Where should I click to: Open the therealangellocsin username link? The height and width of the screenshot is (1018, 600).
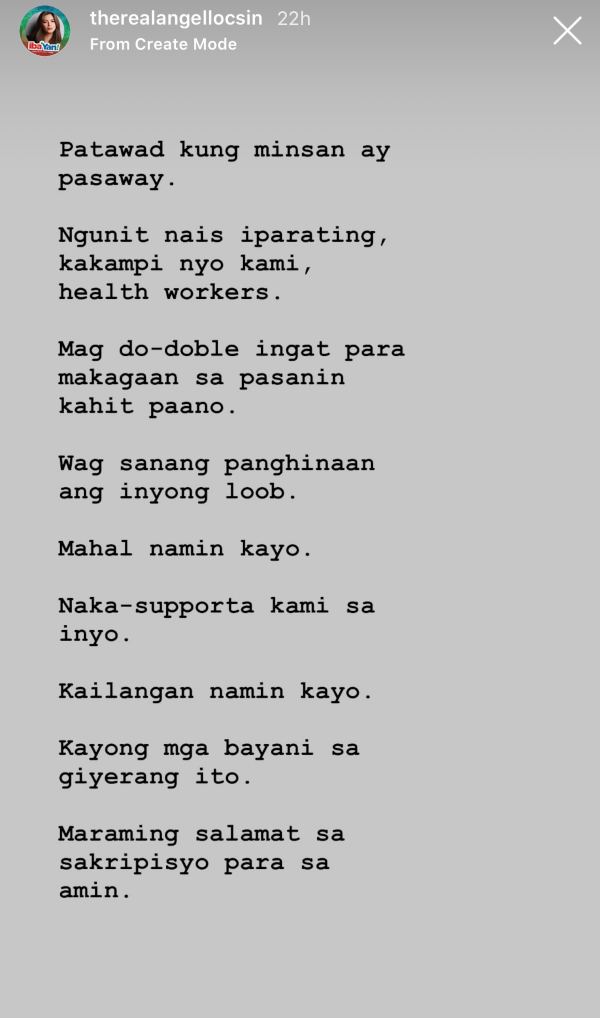(x=177, y=18)
